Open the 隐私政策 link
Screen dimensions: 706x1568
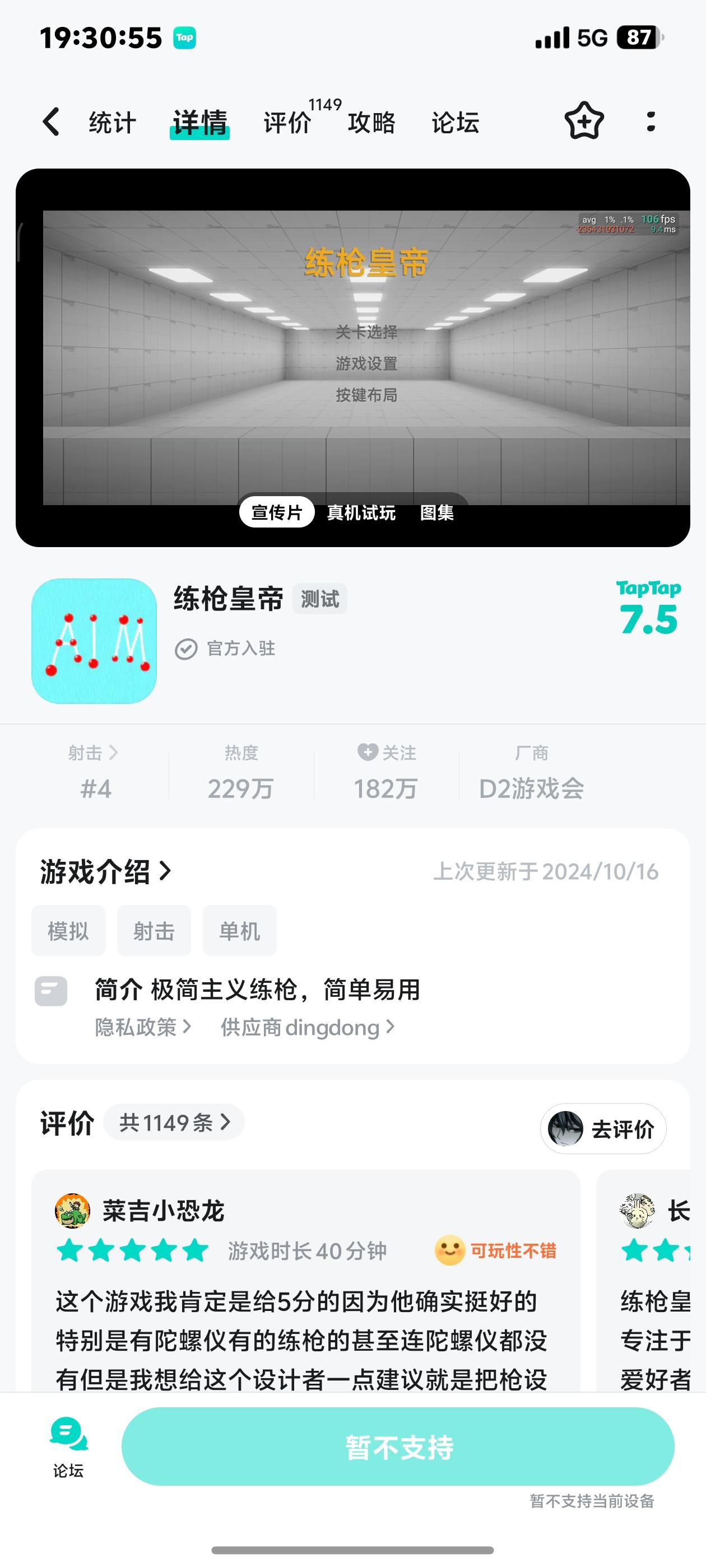pyautogui.click(x=143, y=1028)
